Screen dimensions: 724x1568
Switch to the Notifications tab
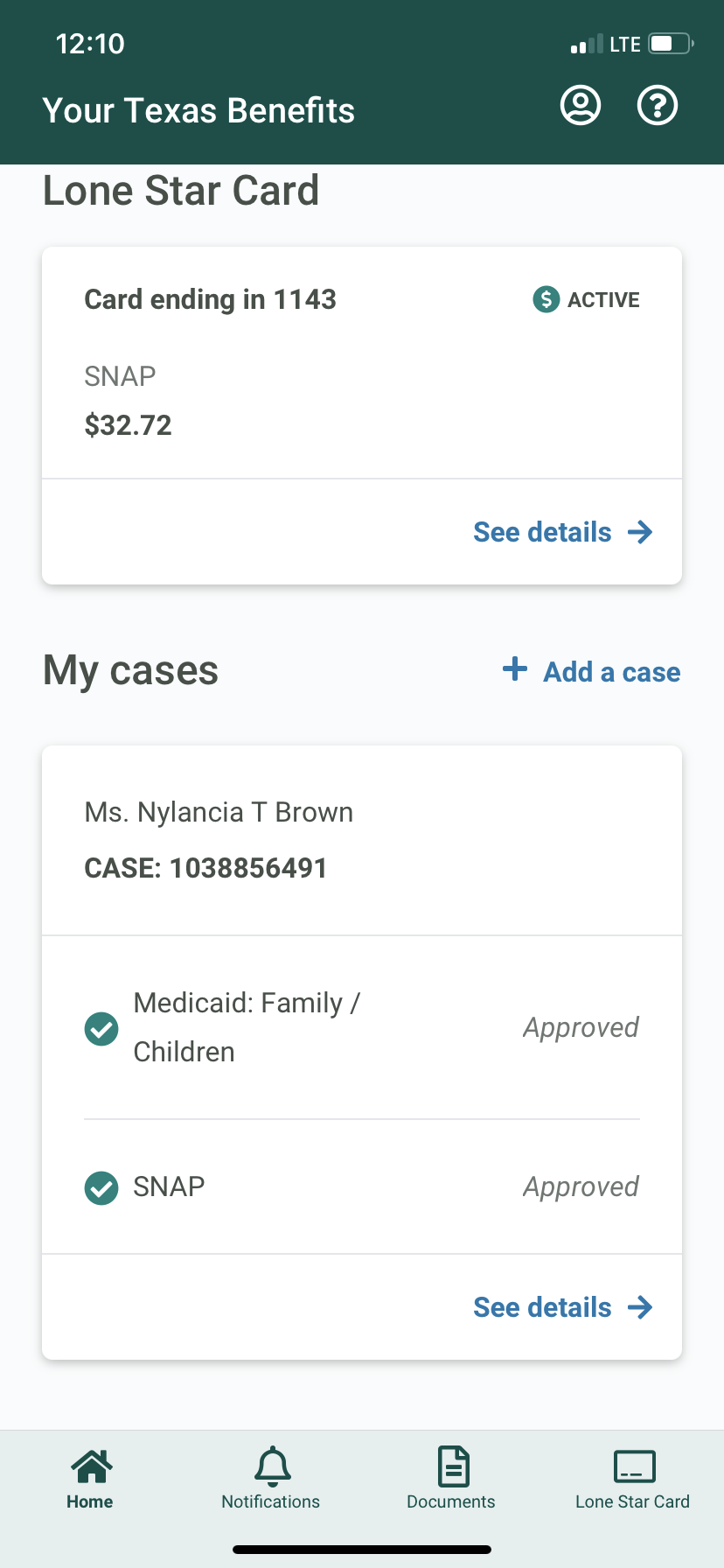[x=271, y=1478]
